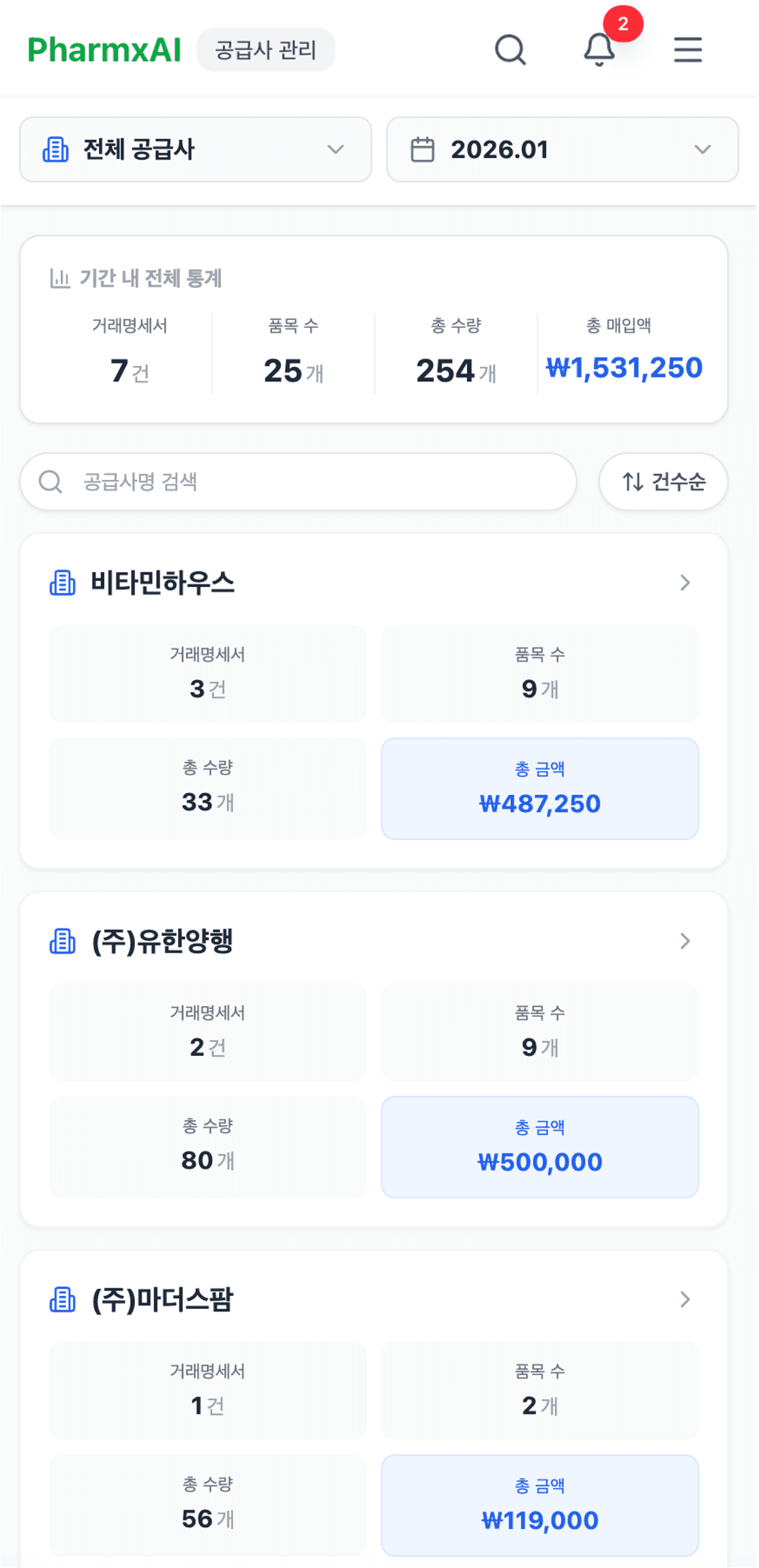Screen dimensions: 759x1568
Task: Click the building icon in 전체 공급사 selector
Action: tap(57, 150)
